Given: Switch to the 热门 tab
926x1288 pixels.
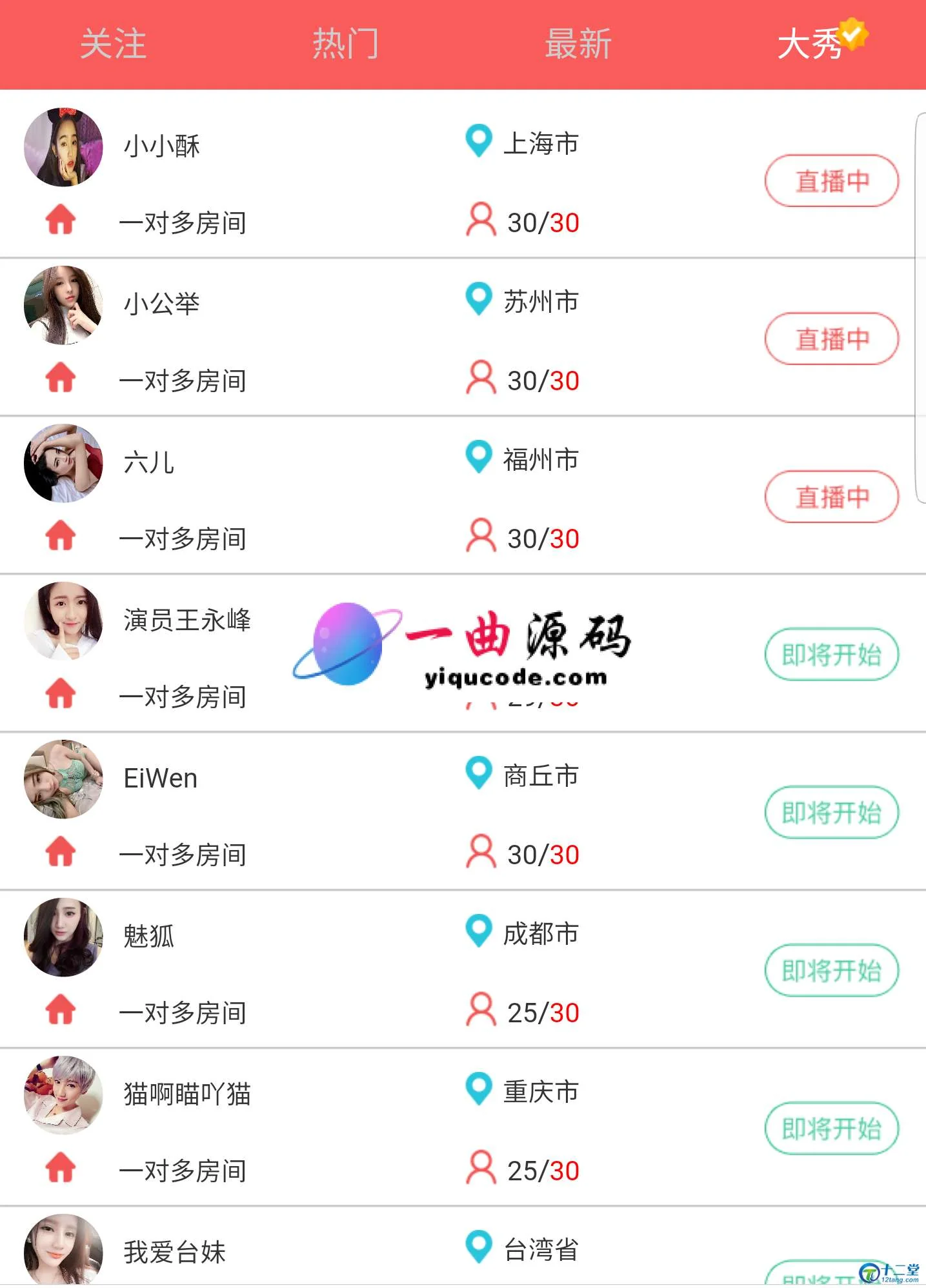Looking at the screenshot, I should [x=345, y=44].
